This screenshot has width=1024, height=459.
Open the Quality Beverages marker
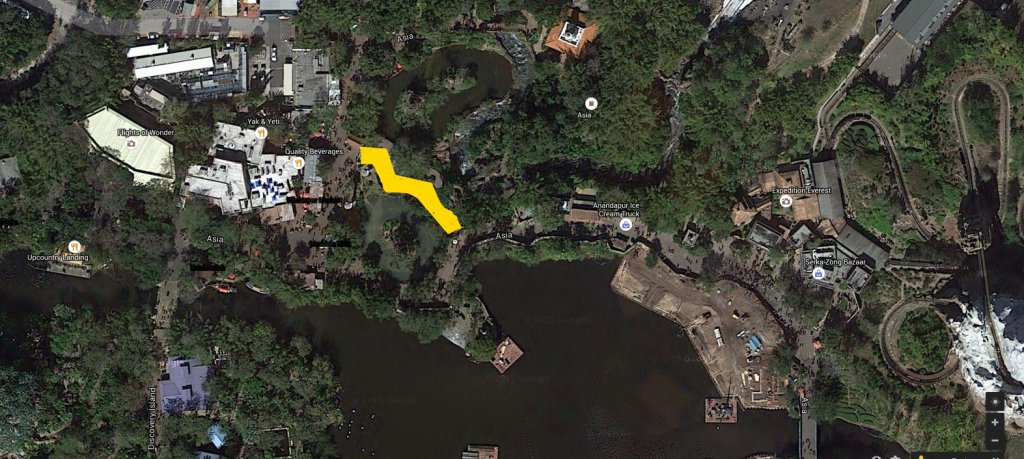click(298, 163)
